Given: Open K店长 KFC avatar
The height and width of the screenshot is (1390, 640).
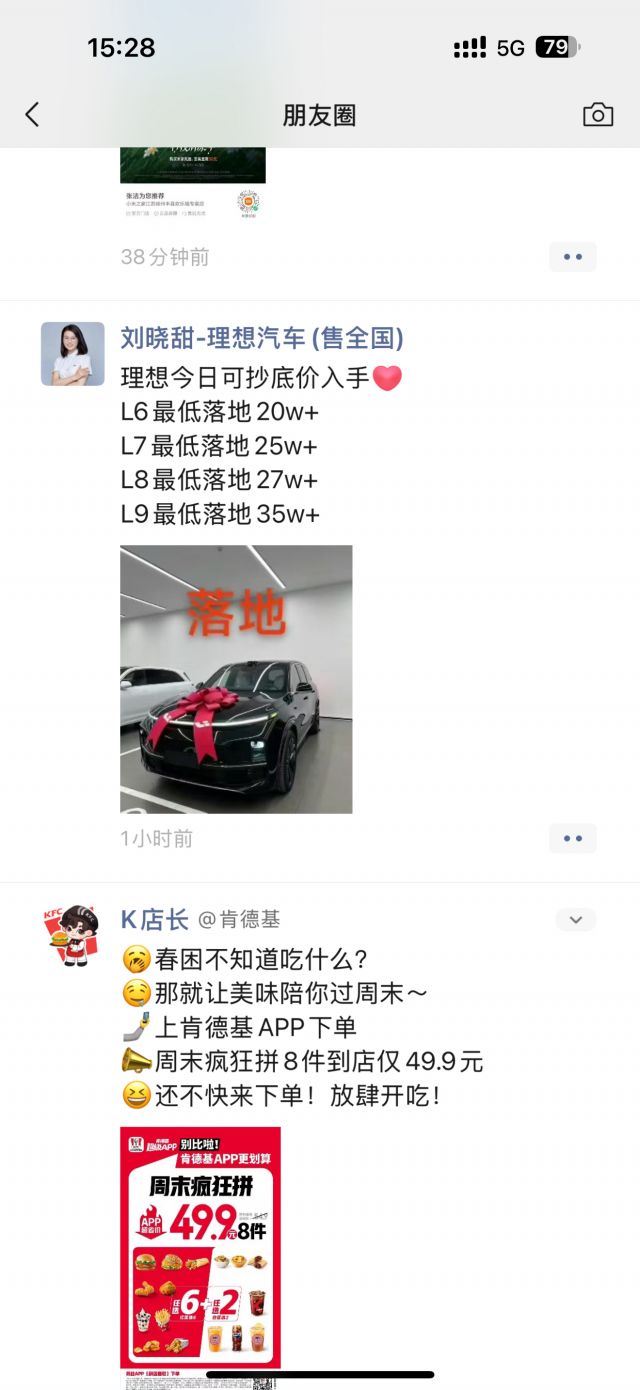Looking at the screenshot, I should coord(72,936).
